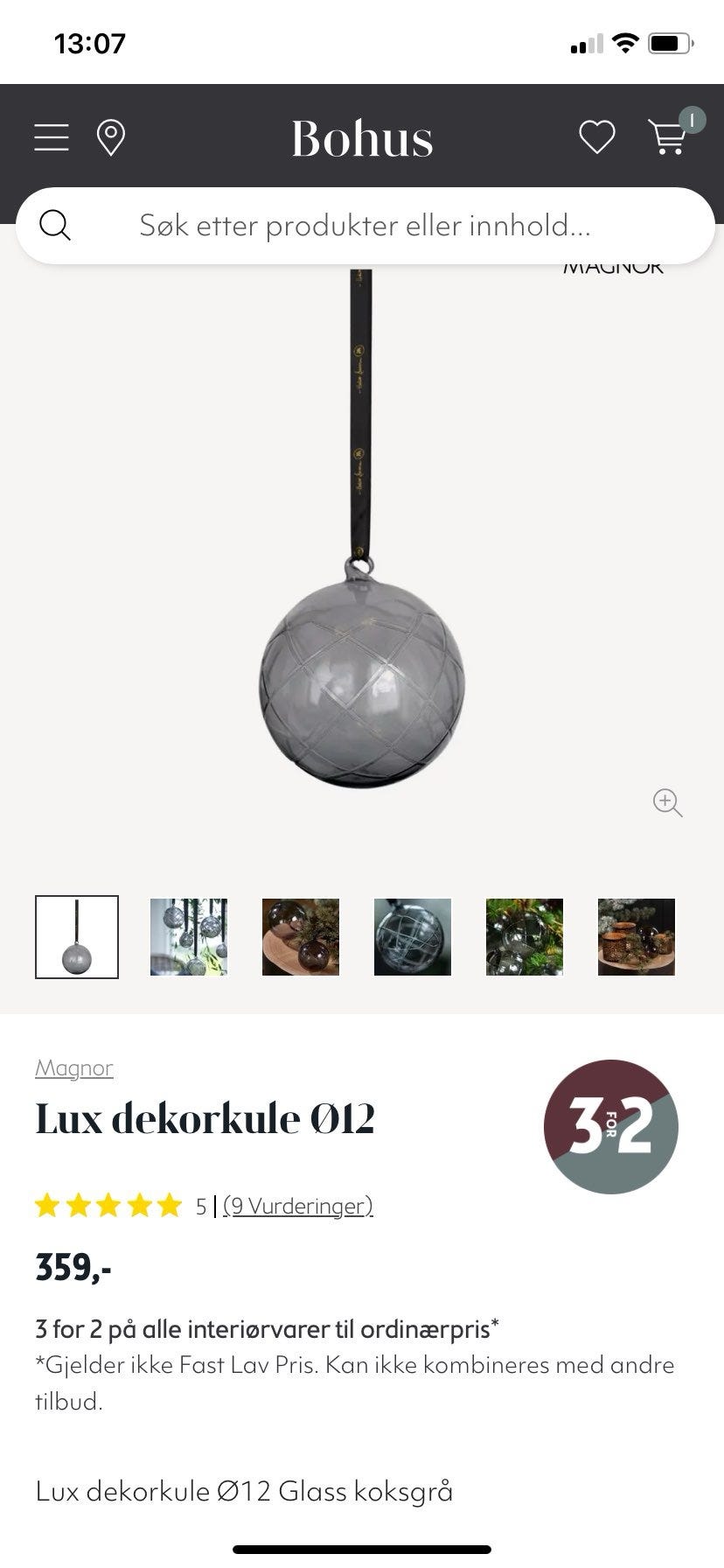Toggle the heart to favorite this product

[597, 137]
